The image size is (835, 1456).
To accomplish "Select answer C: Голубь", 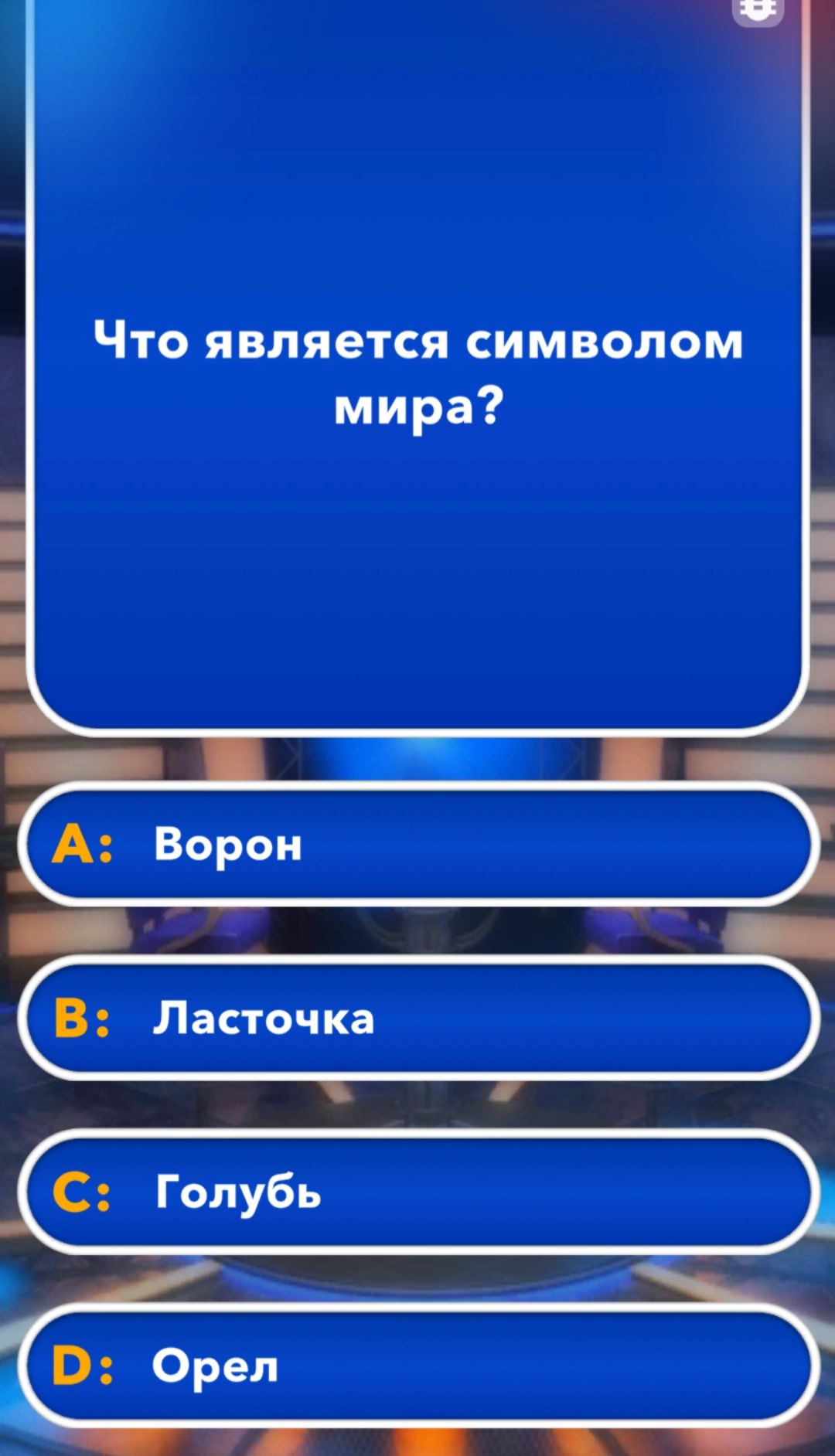I will coord(417,1192).
